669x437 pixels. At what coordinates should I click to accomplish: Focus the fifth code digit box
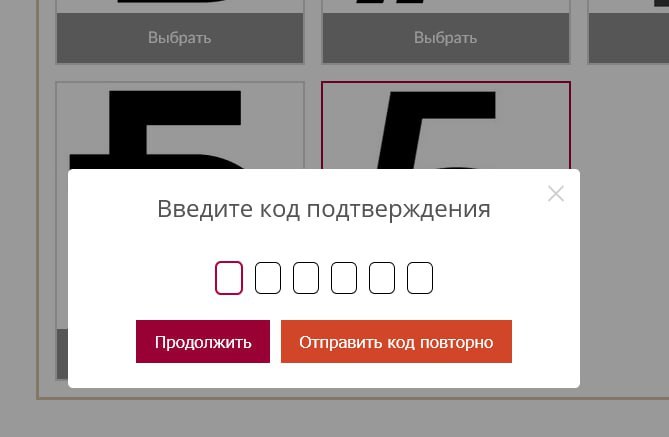point(382,278)
